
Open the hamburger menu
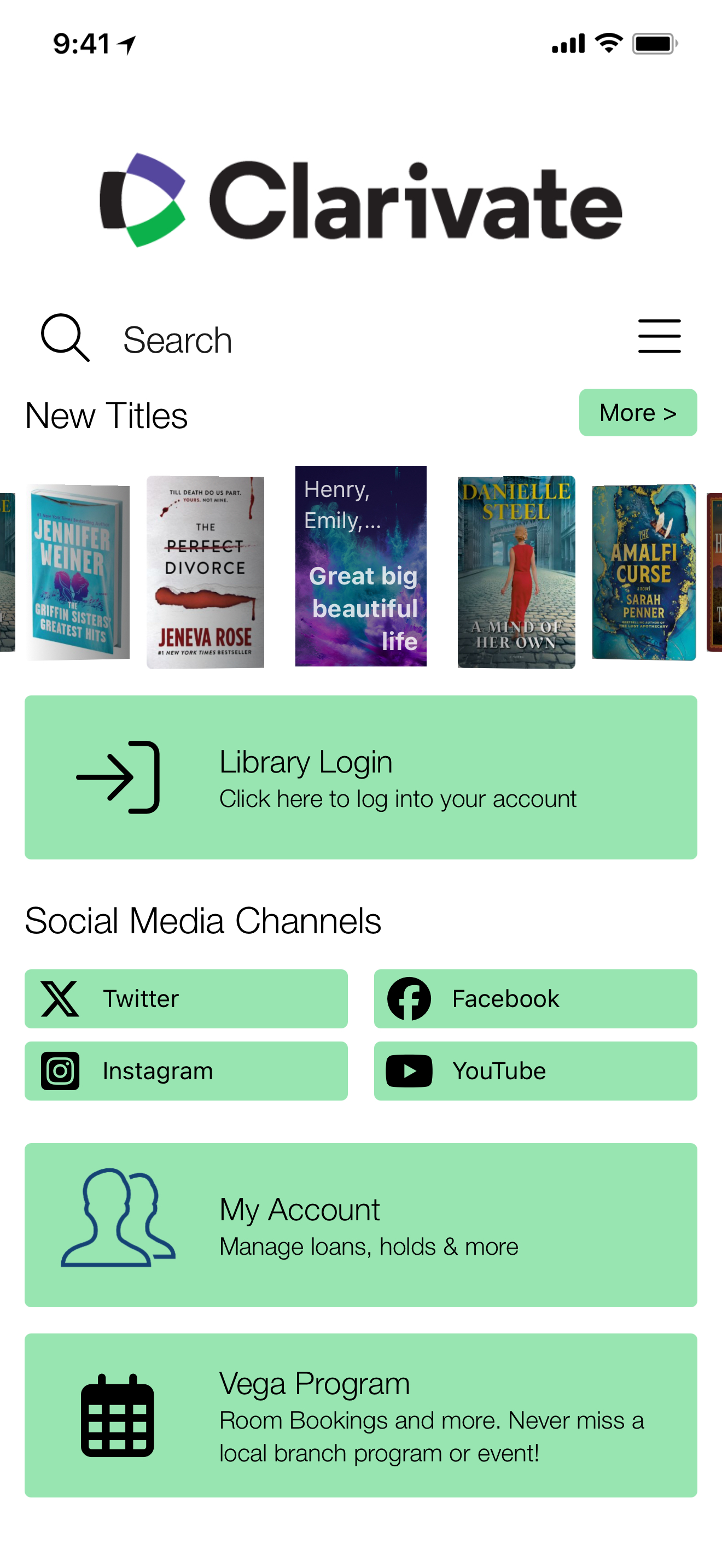click(659, 336)
